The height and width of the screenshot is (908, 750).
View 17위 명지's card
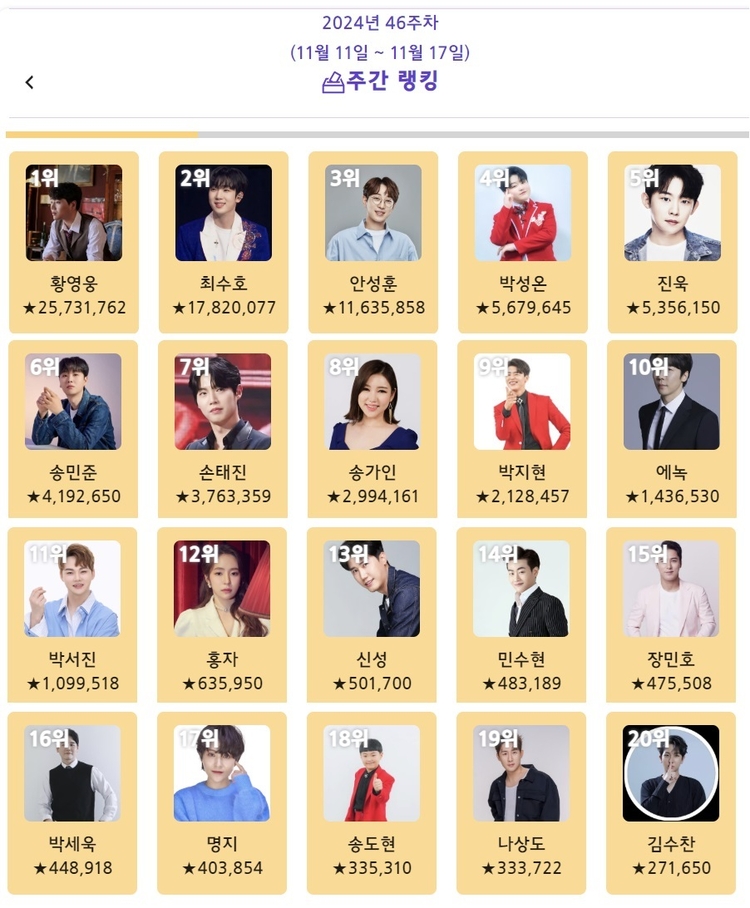(221, 802)
